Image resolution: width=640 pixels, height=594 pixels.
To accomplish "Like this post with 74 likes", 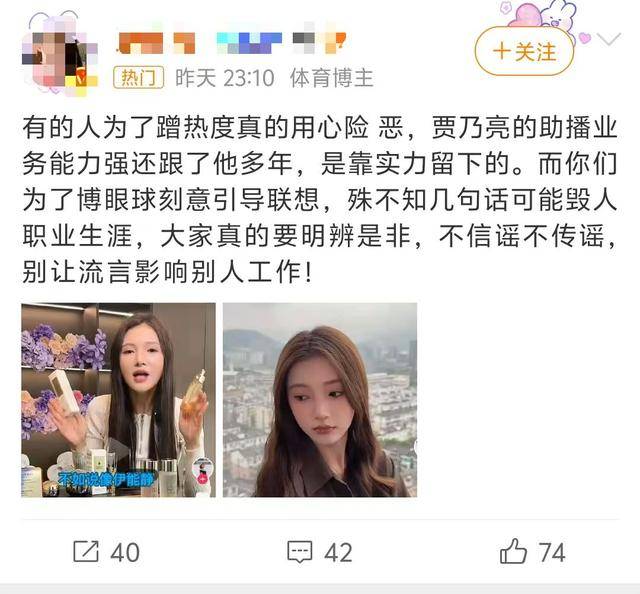I will click(533, 551).
